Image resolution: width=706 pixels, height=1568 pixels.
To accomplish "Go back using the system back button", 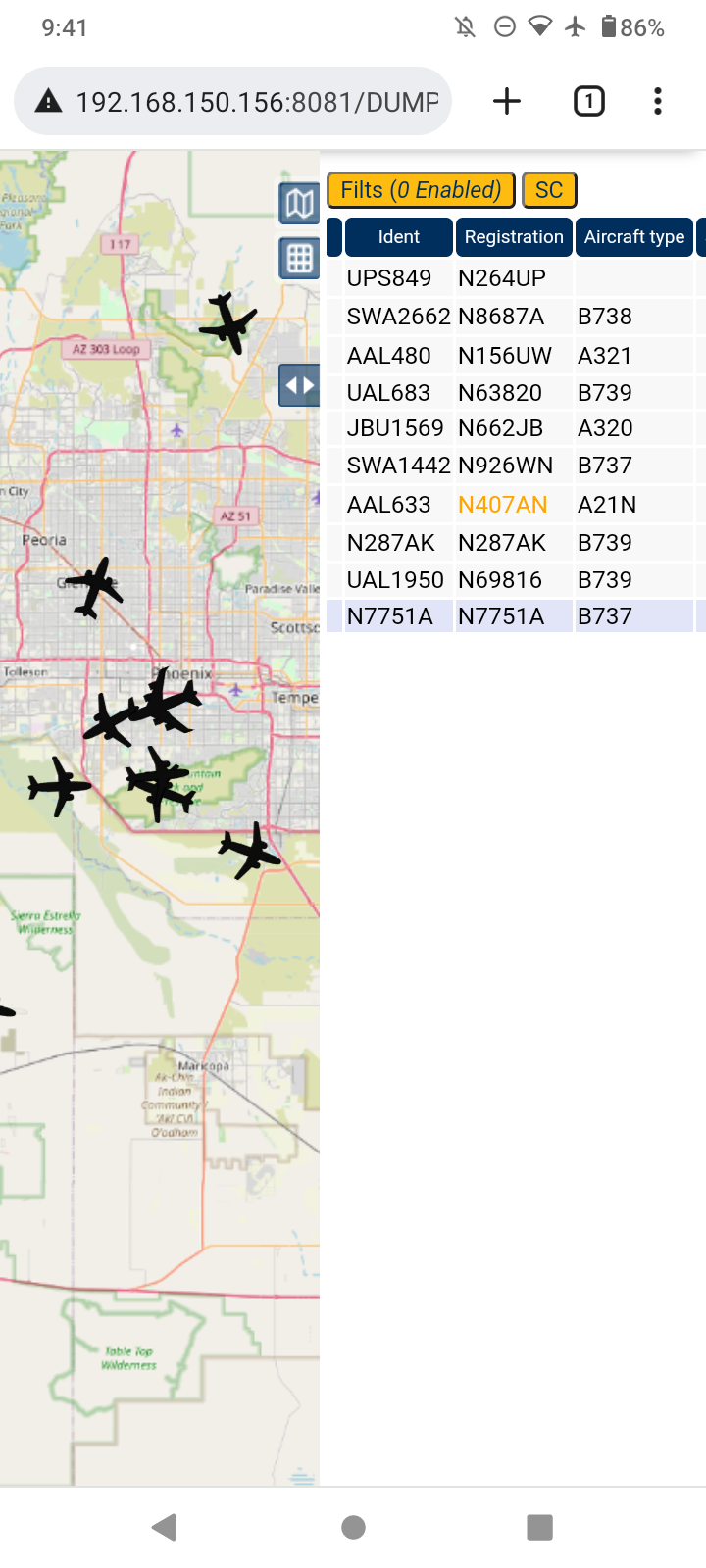I will (165, 1527).
